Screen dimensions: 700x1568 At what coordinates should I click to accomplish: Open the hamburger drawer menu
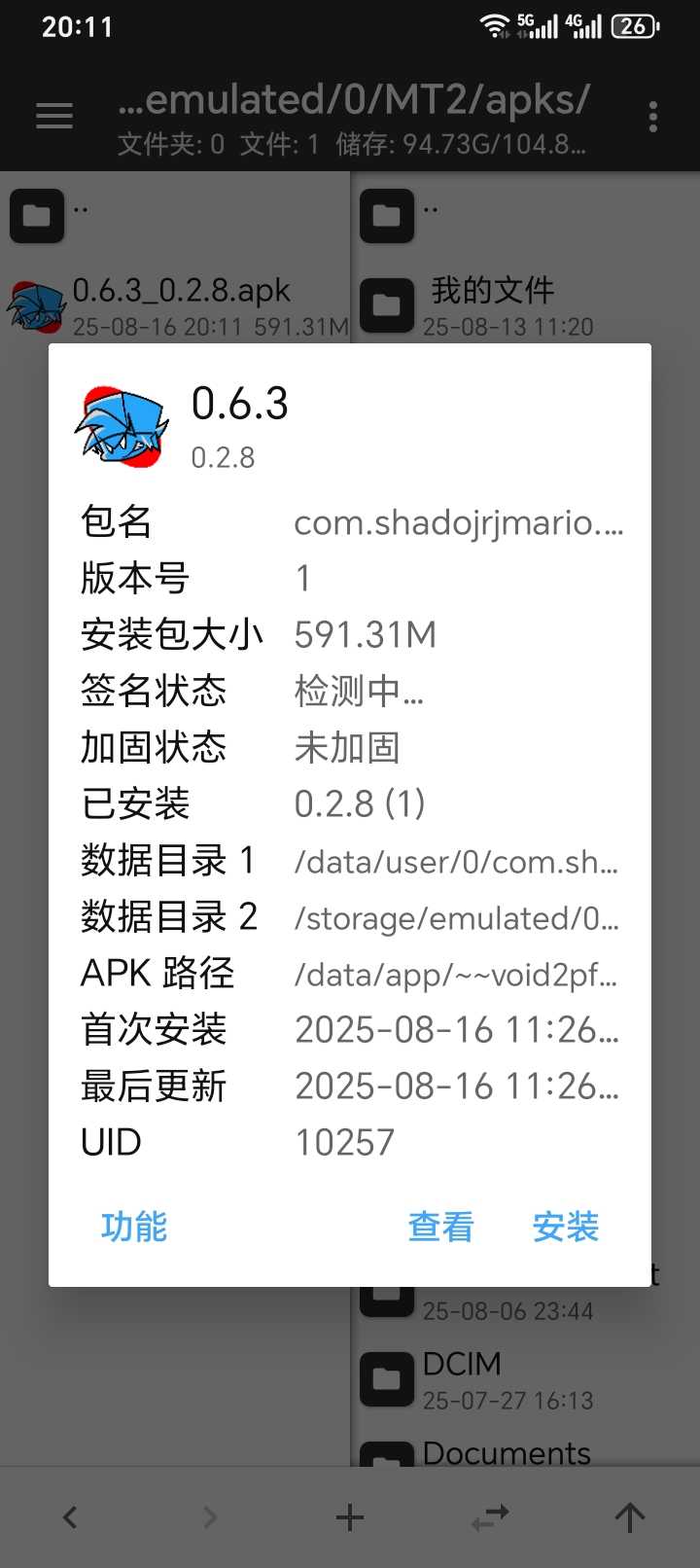(x=54, y=116)
